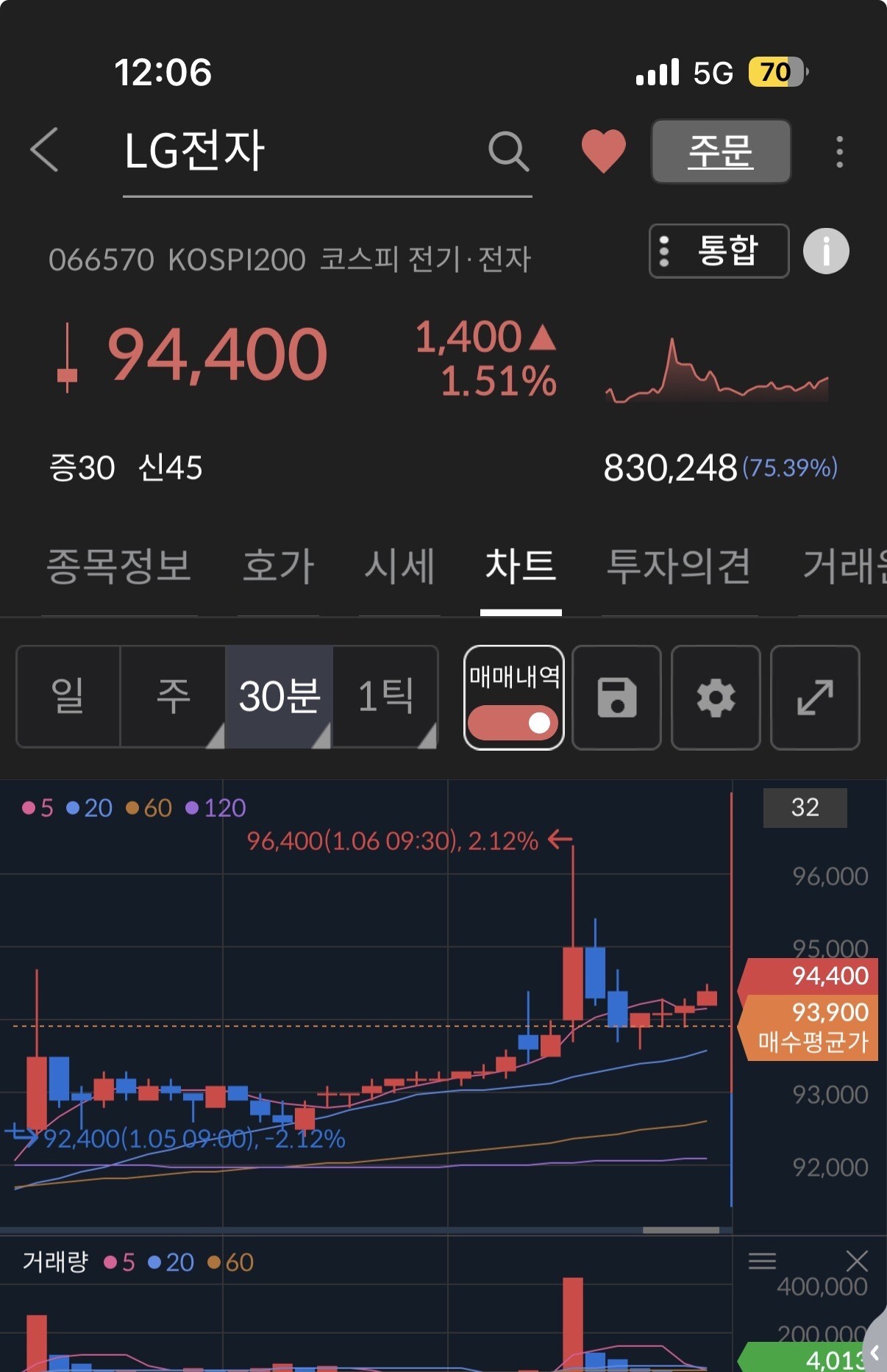
Task: Open stock search with the magnifier icon
Action: pos(508,151)
